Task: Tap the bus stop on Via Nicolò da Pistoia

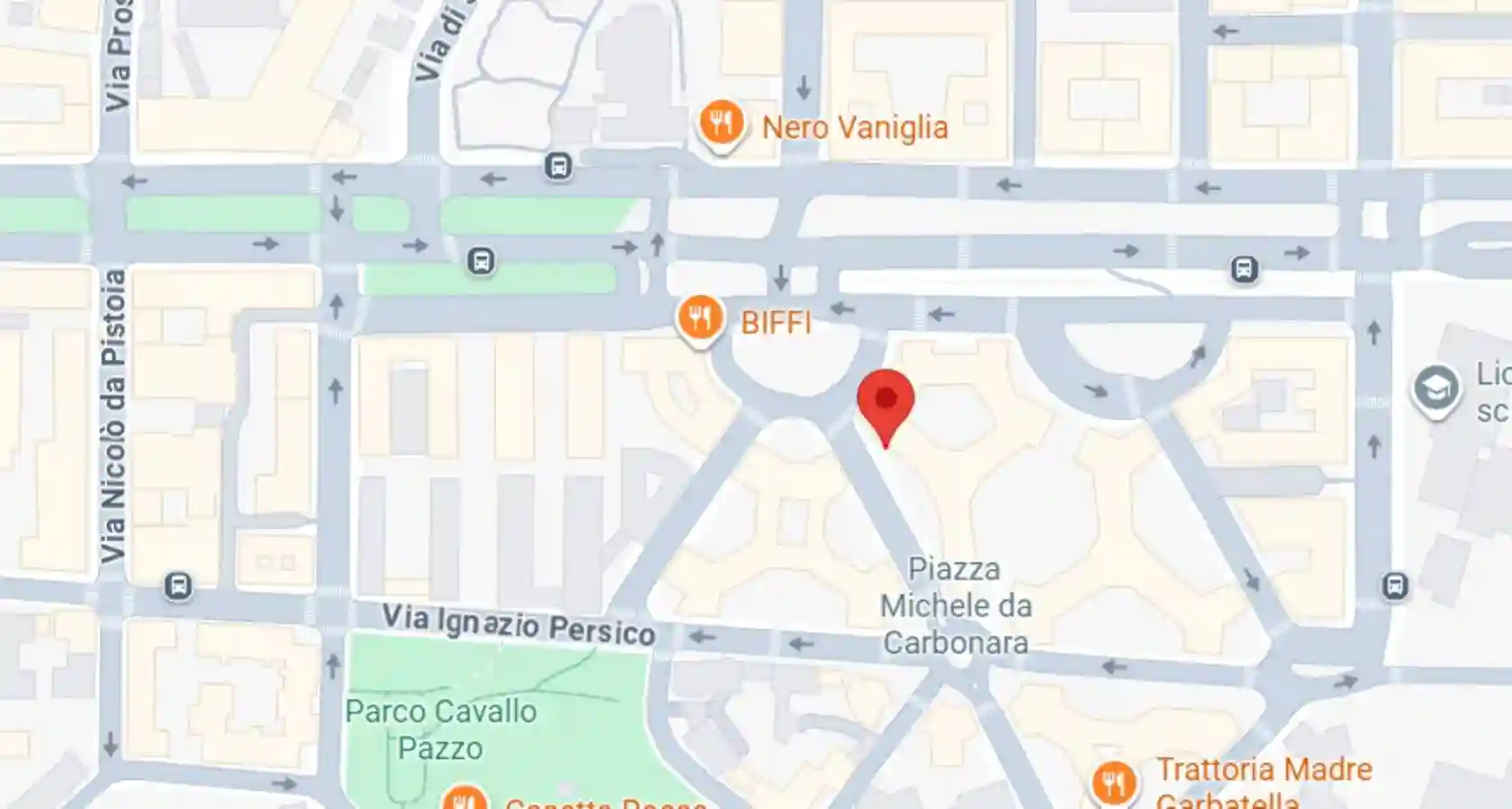Action: click(178, 587)
